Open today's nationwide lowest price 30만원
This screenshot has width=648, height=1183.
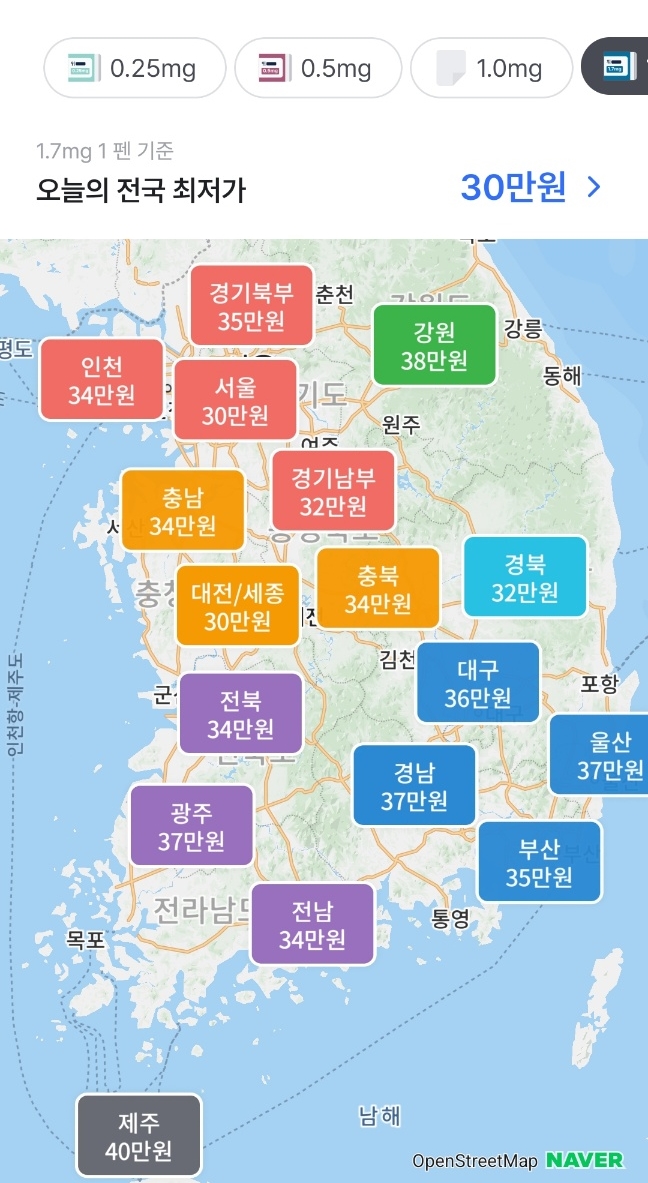tap(530, 187)
